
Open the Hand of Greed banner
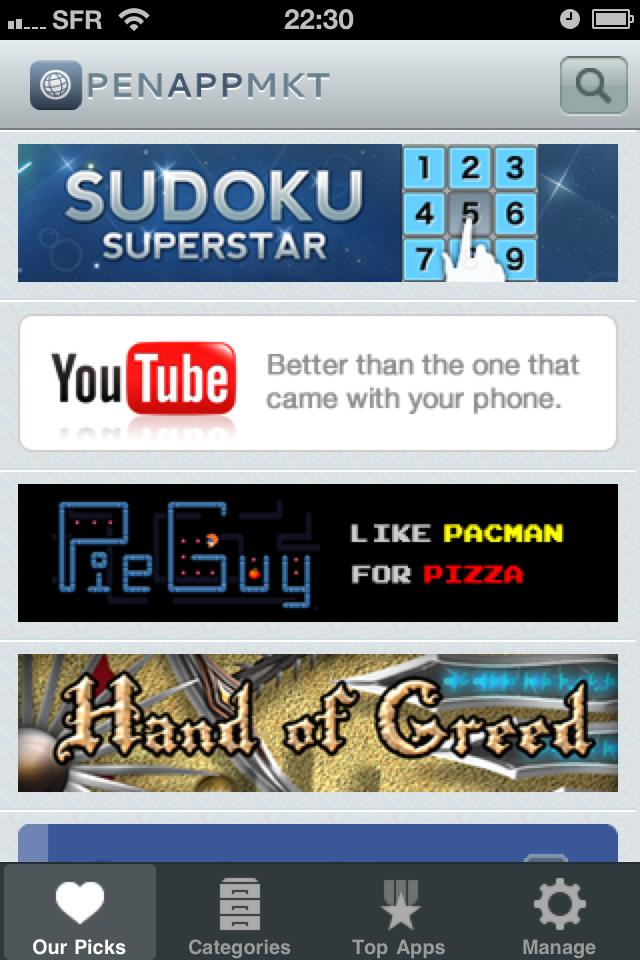point(318,723)
